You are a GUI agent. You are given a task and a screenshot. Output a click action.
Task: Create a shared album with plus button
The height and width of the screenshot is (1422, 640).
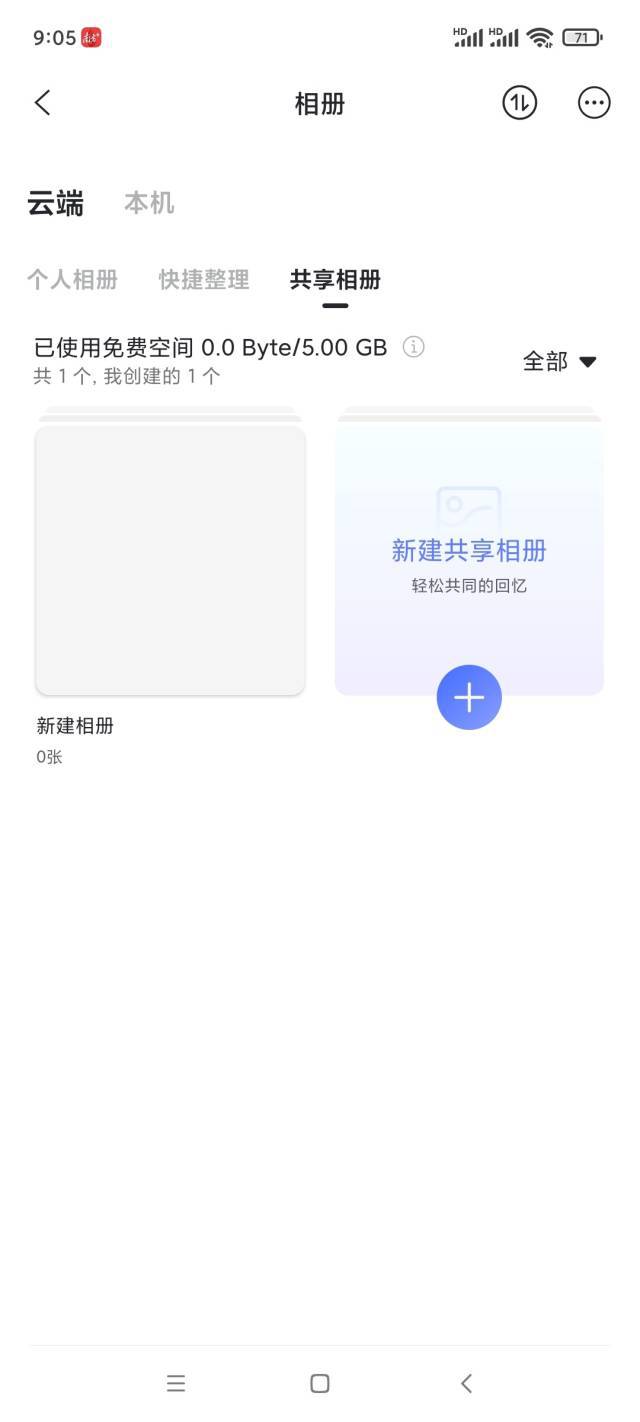[469, 697]
